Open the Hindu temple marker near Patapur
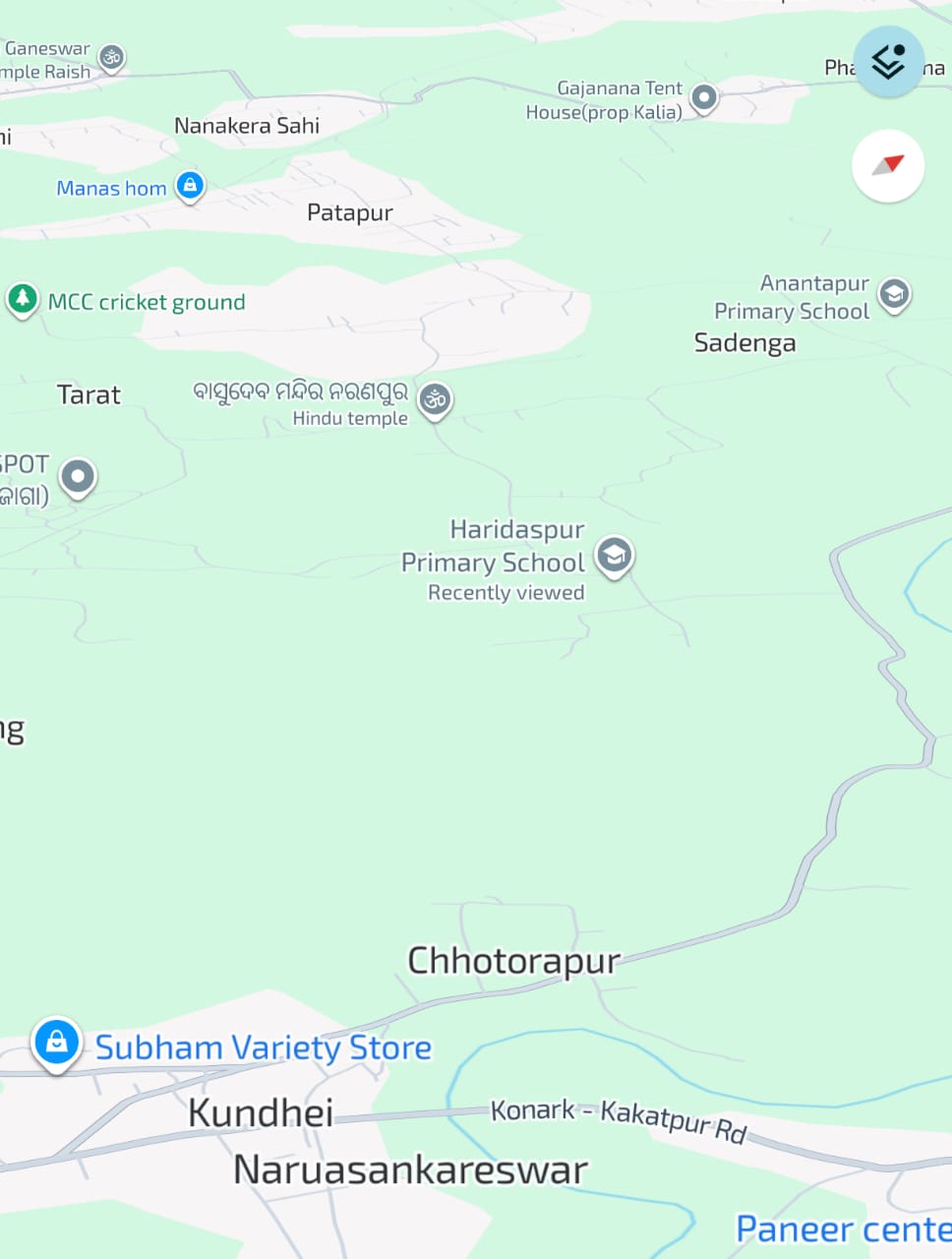The height and width of the screenshot is (1259, 952). 435,399
